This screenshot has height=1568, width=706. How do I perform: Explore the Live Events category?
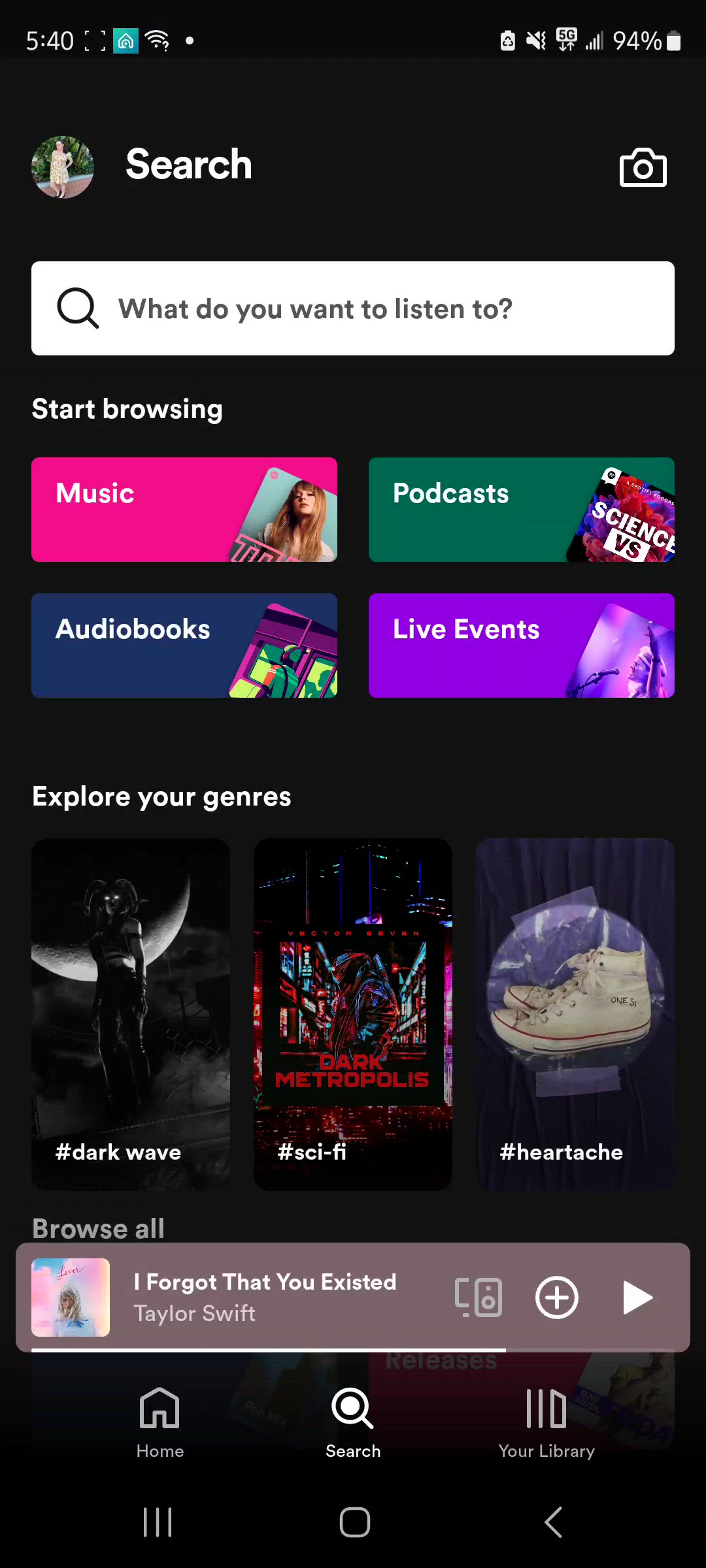pos(522,645)
